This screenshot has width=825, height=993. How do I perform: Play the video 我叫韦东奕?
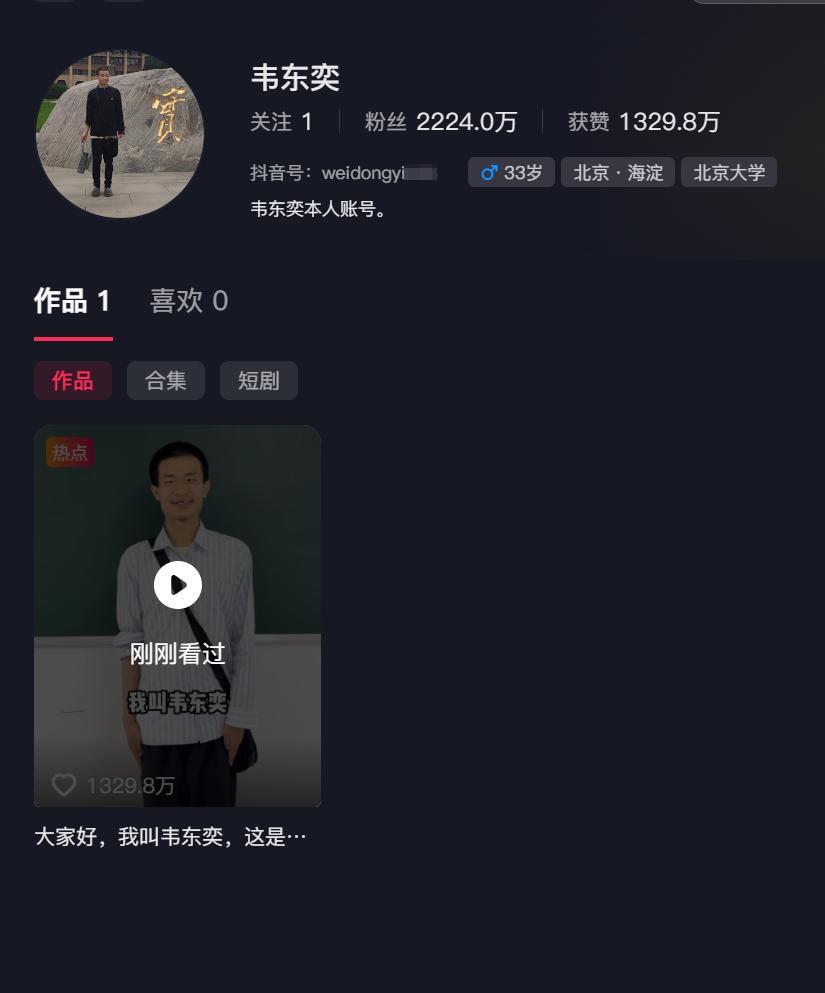tap(178, 586)
